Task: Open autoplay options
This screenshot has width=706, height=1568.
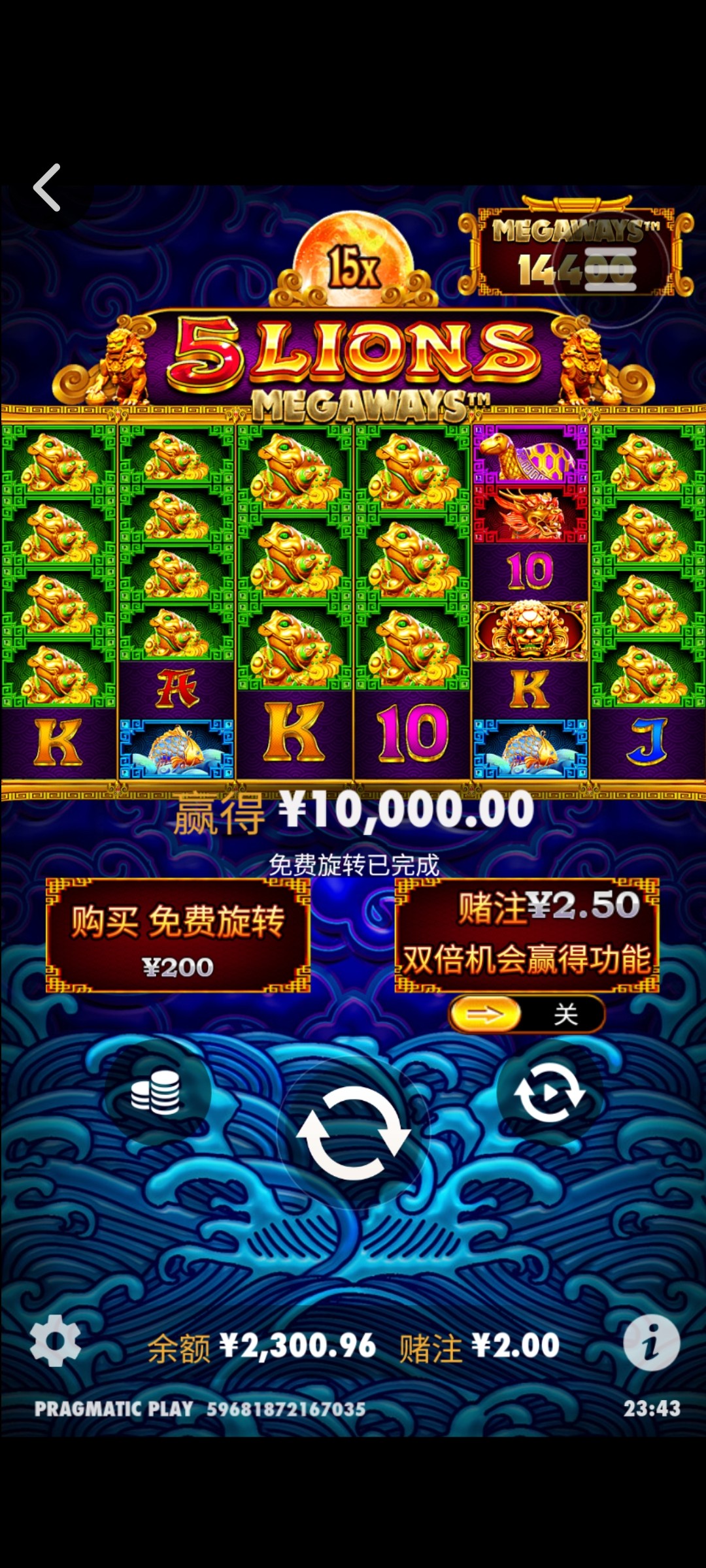Action: click(x=549, y=1092)
